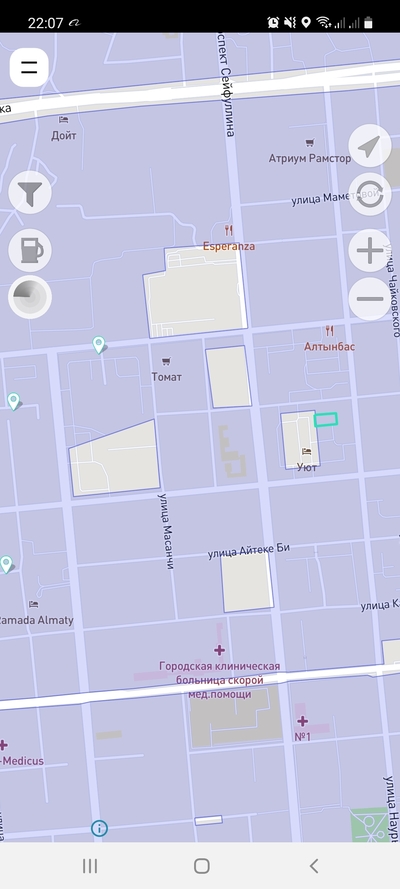This screenshot has width=400, height=889.
Task: Open the map filter
Action: coord(30,193)
